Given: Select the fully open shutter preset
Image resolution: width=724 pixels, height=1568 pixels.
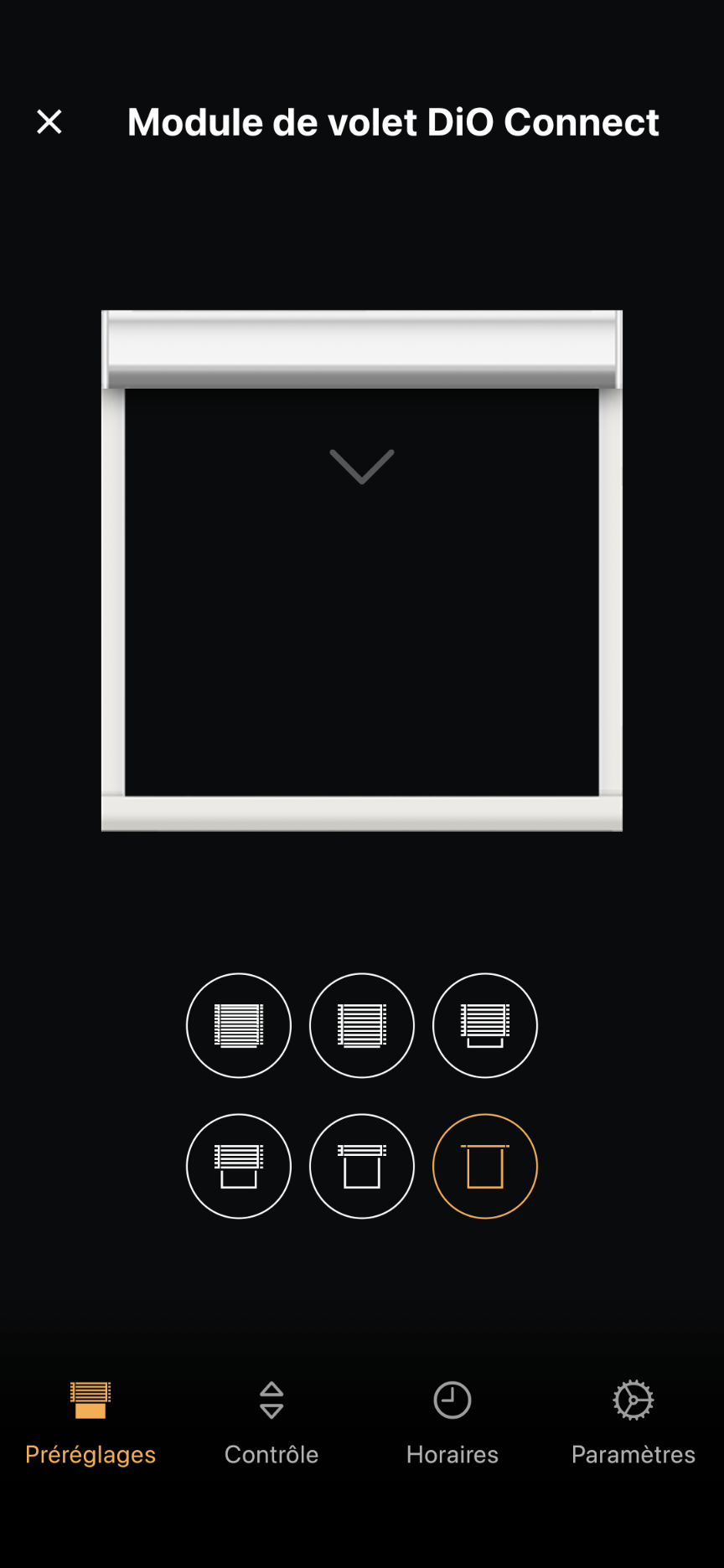Looking at the screenshot, I should (x=484, y=1166).
